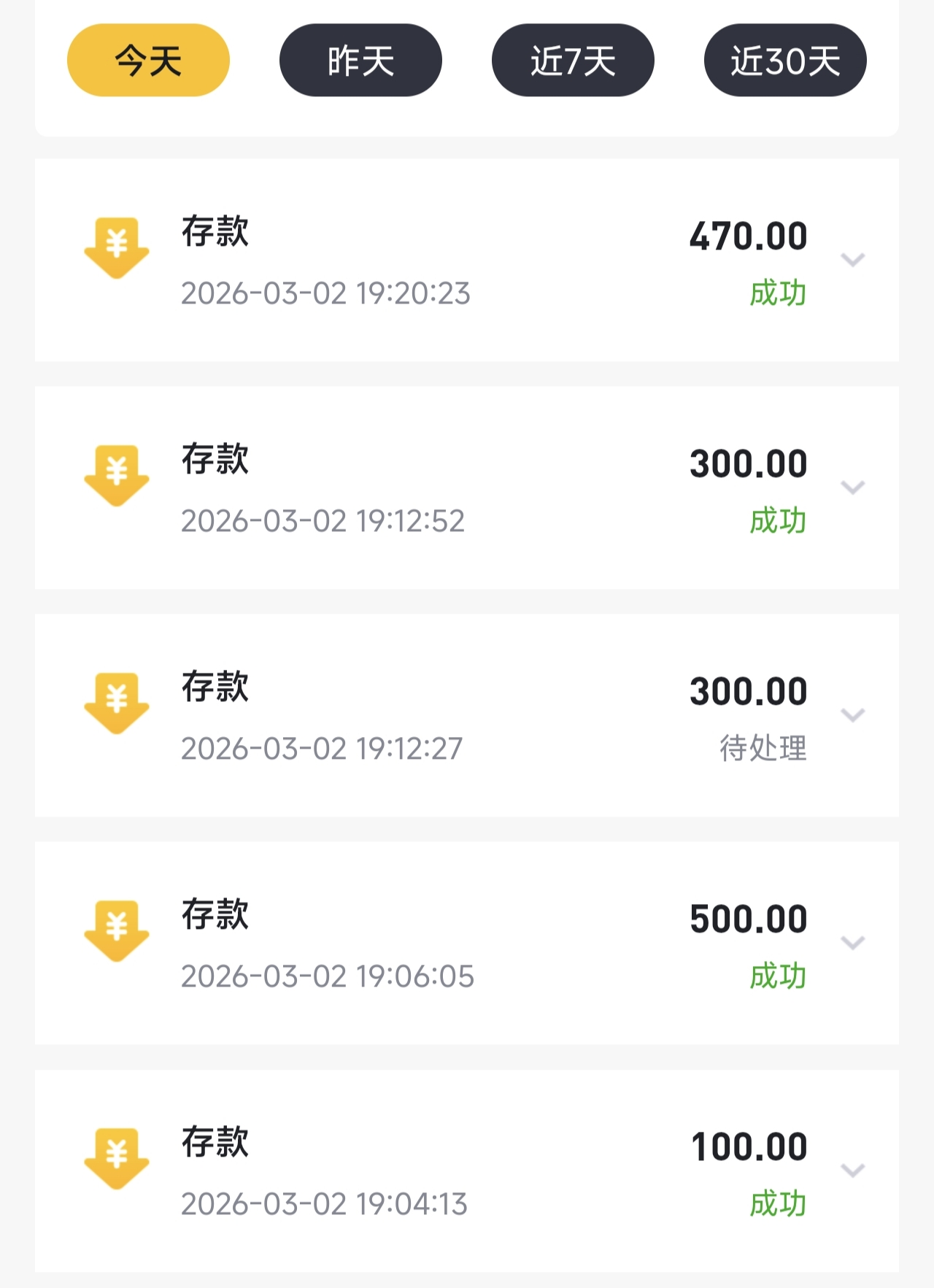This screenshot has width=934, height=1288.
Task: Expand the pending 300.00 deposit at 19:12:27
Action: click(852, 715)
